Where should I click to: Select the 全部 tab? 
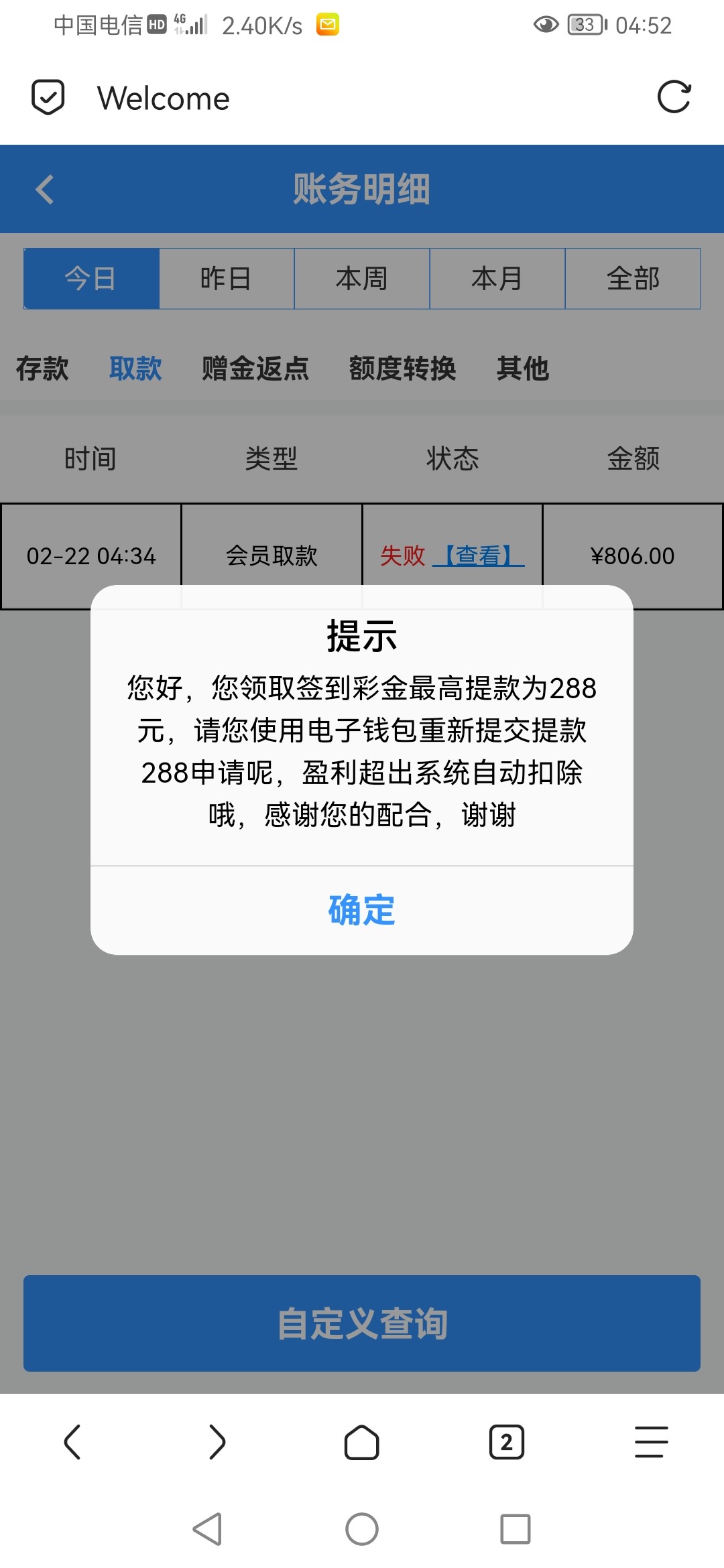click(633, 279)
